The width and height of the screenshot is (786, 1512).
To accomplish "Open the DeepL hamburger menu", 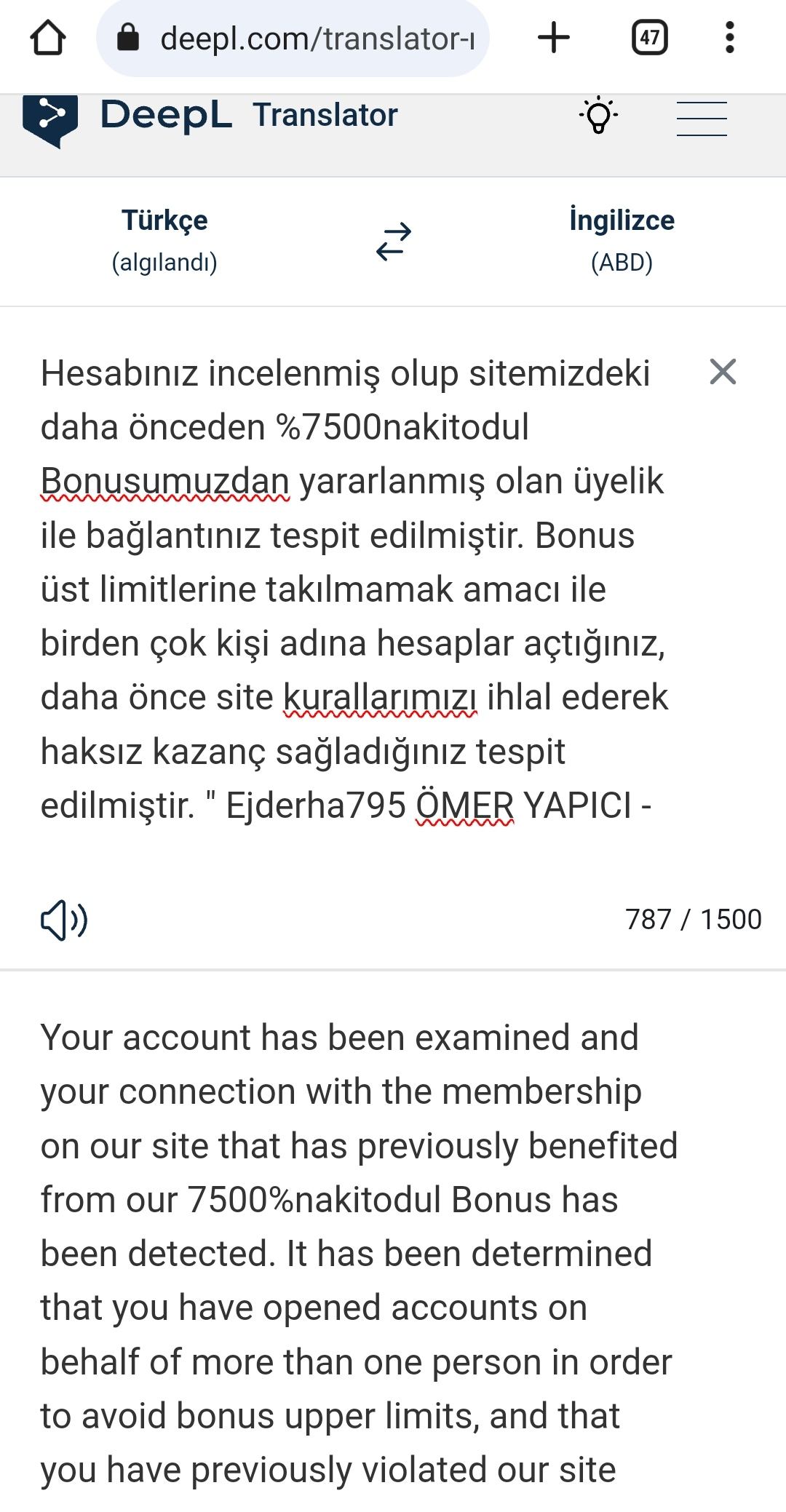I will pos(702,119).
